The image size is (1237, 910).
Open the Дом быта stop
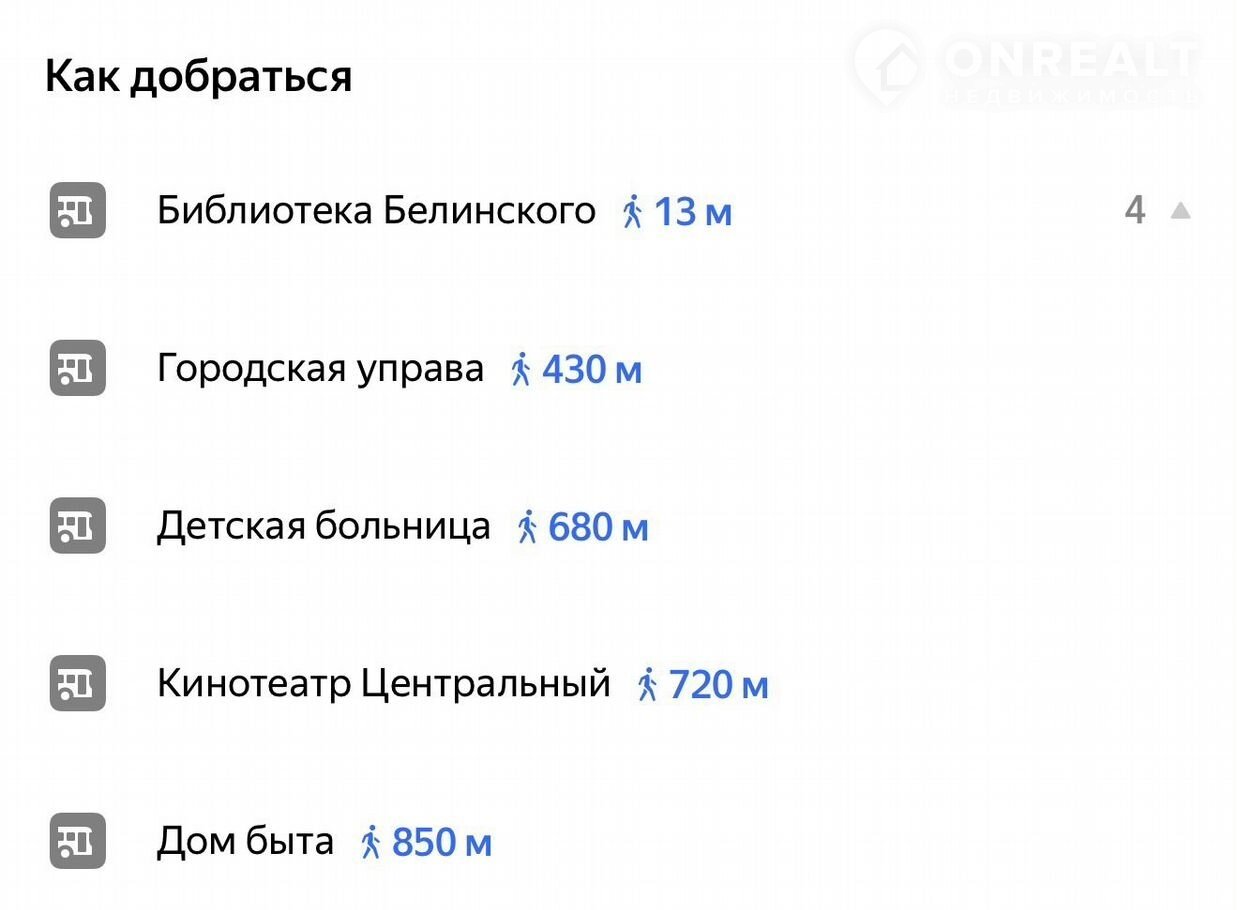pos(245,841)
